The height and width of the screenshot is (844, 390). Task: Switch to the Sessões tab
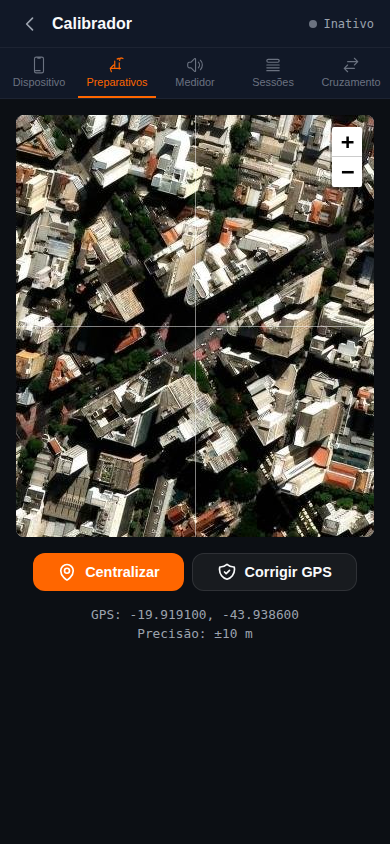[273, 73]
